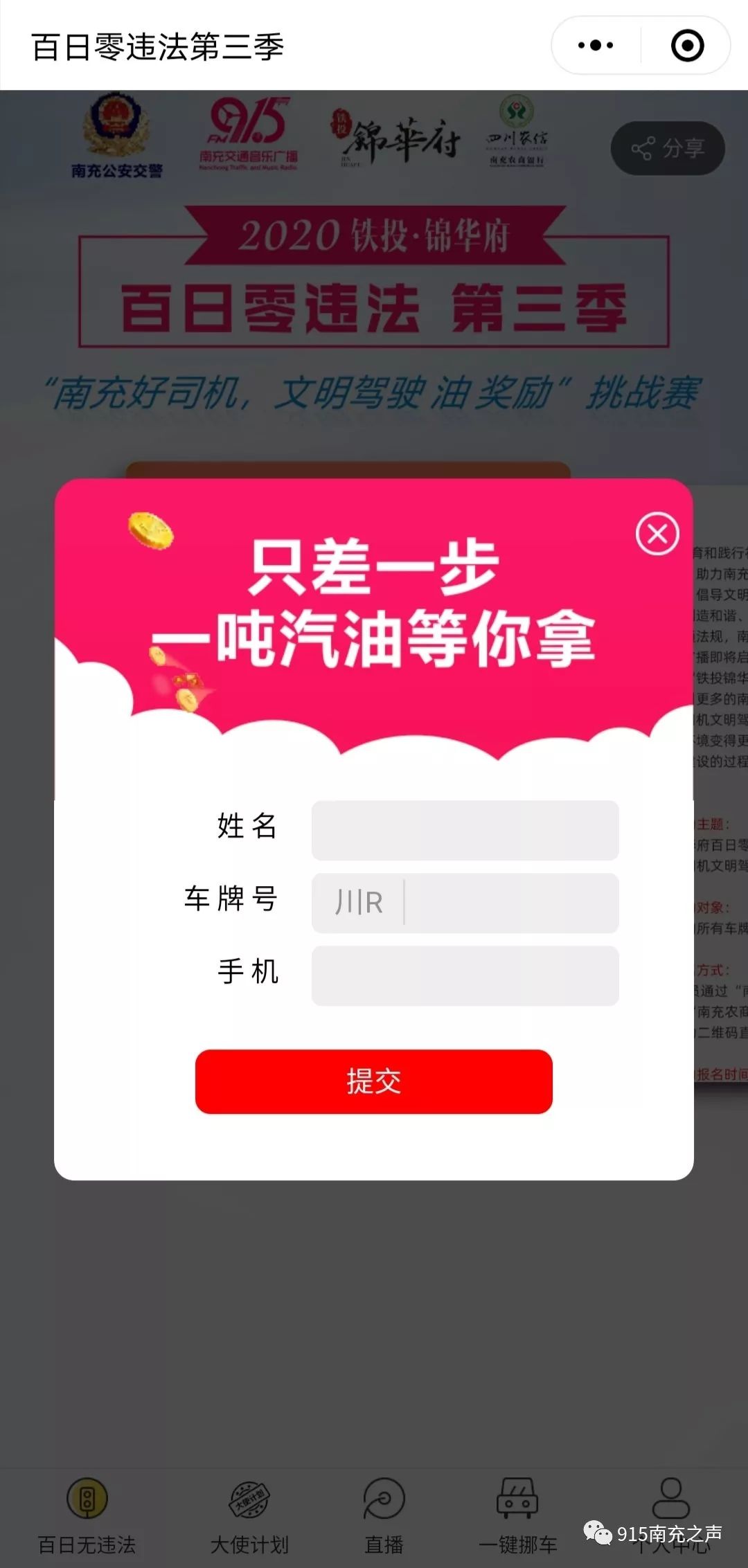Open the mini program more options menu
This screenshot has width=748, height=1568.
pyautogui.click(x=596, y=46)
